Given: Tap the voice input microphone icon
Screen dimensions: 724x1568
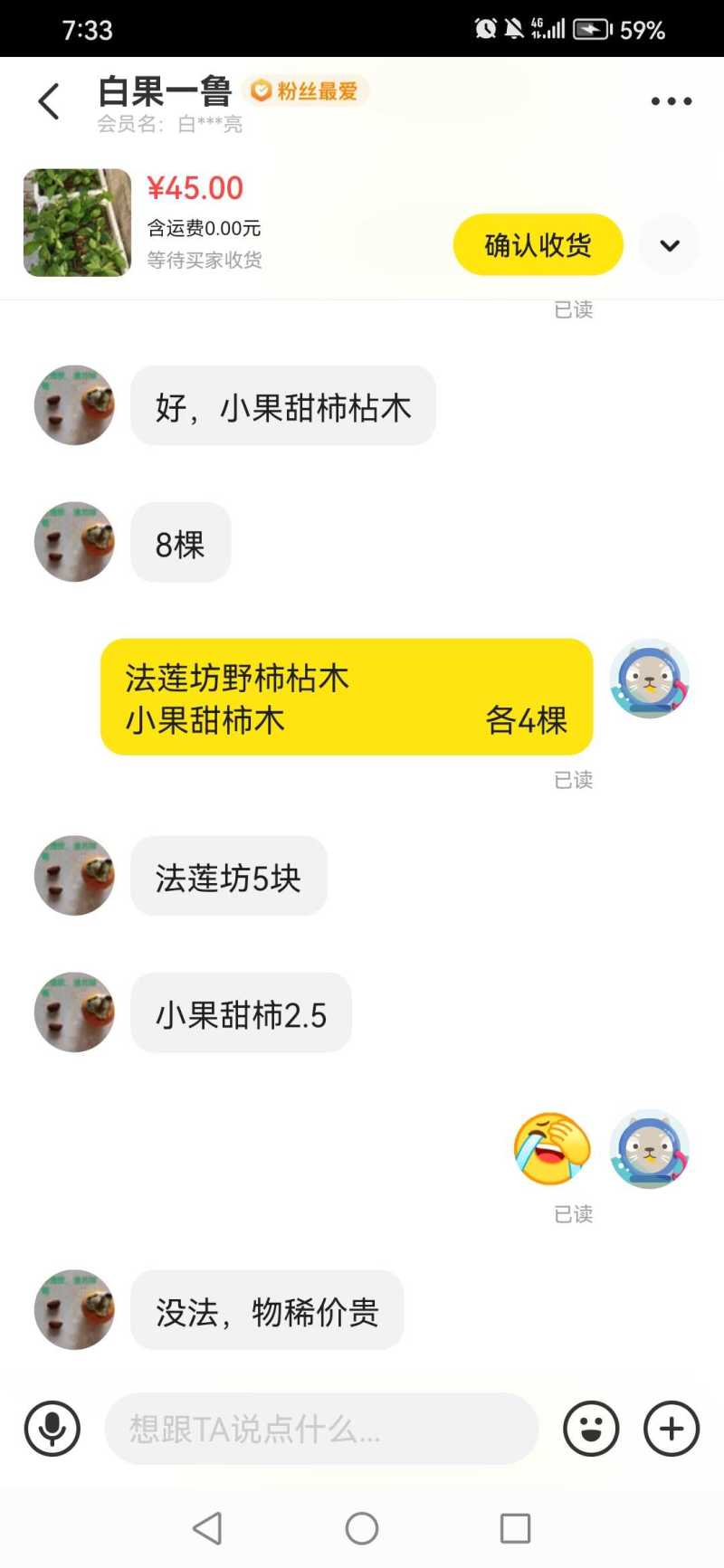Looking at the screenshot, I should [x=52, y=1429].
